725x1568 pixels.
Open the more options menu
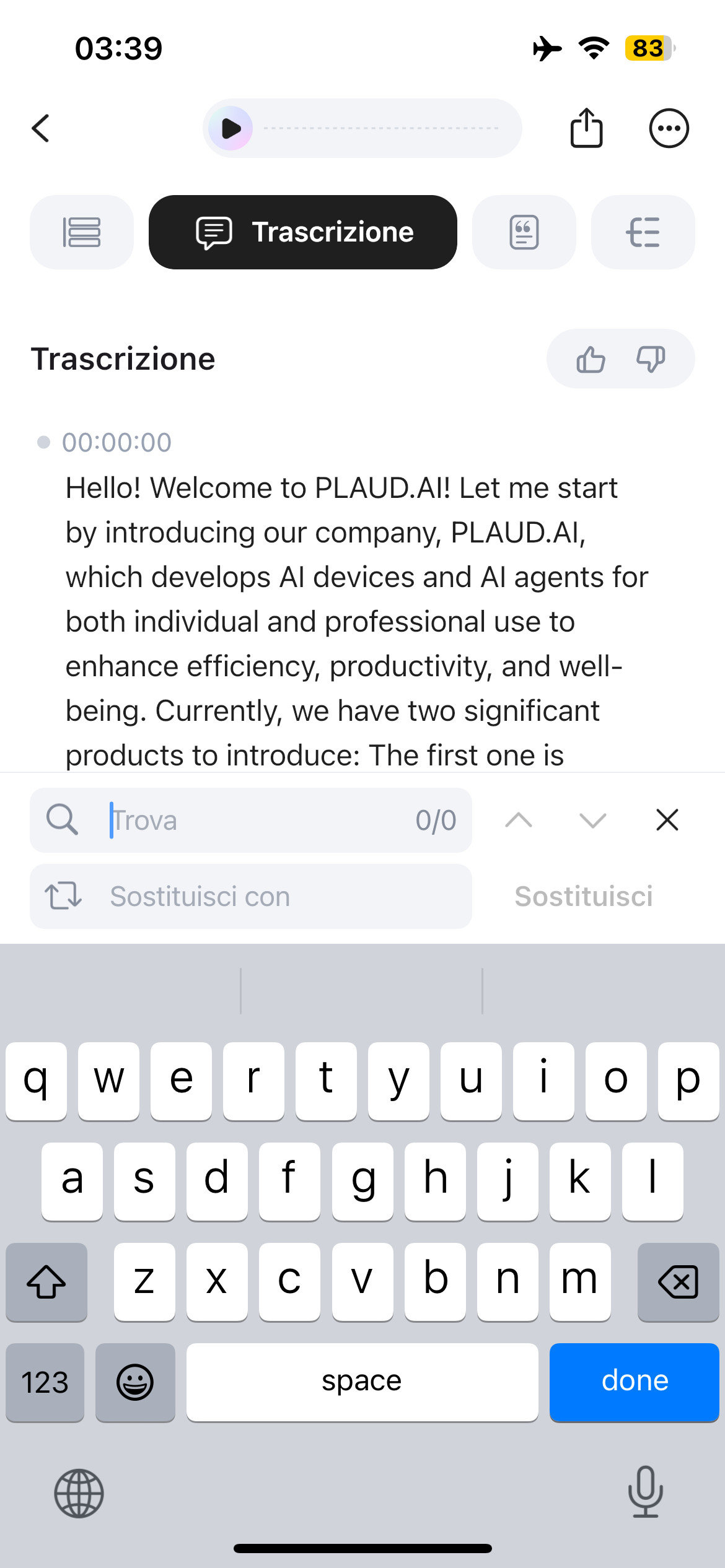[x=669, y=129]
